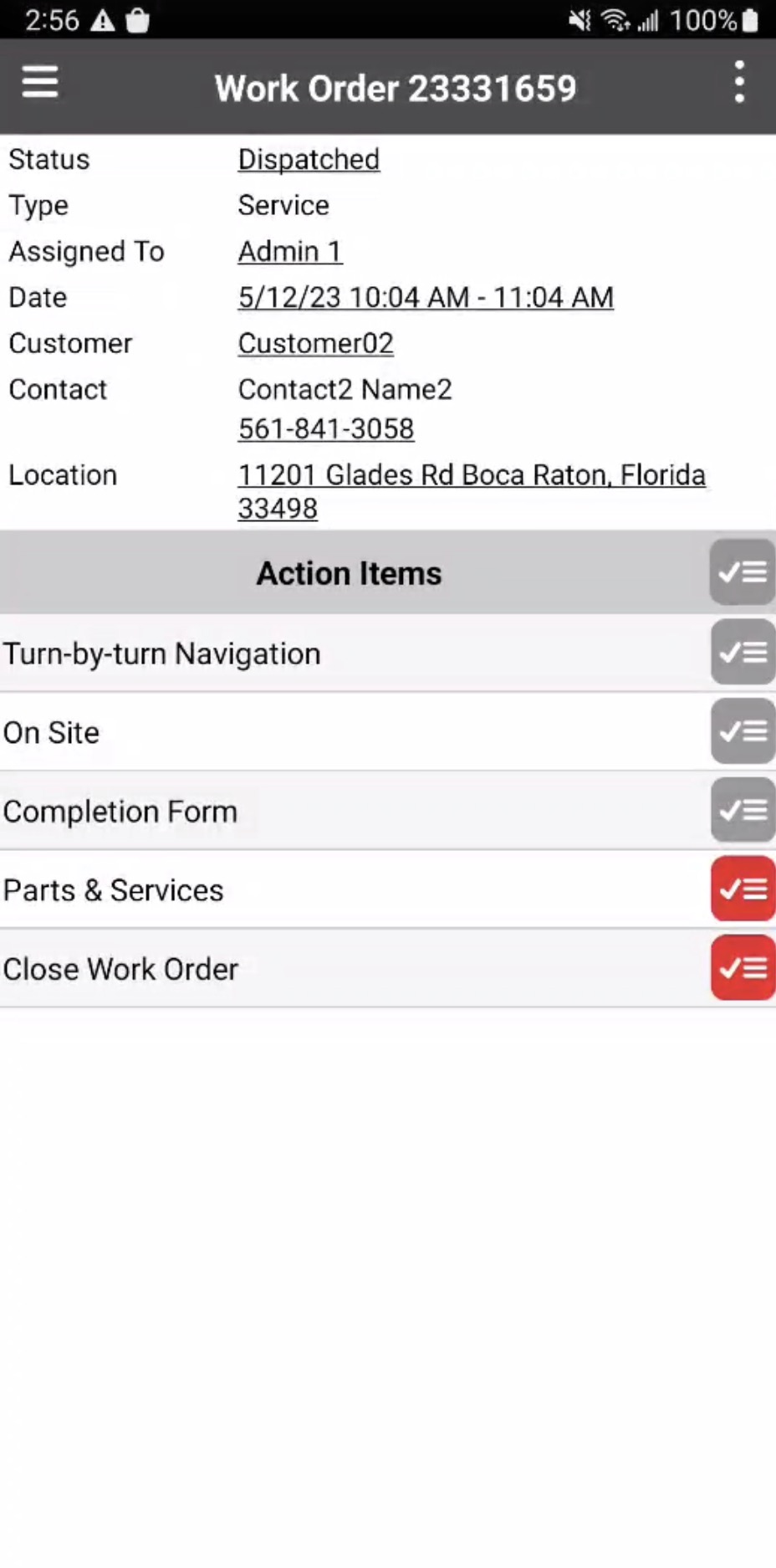Call the contact number 561-841-3058
The image size is (776, 1568).
[325, 428]
